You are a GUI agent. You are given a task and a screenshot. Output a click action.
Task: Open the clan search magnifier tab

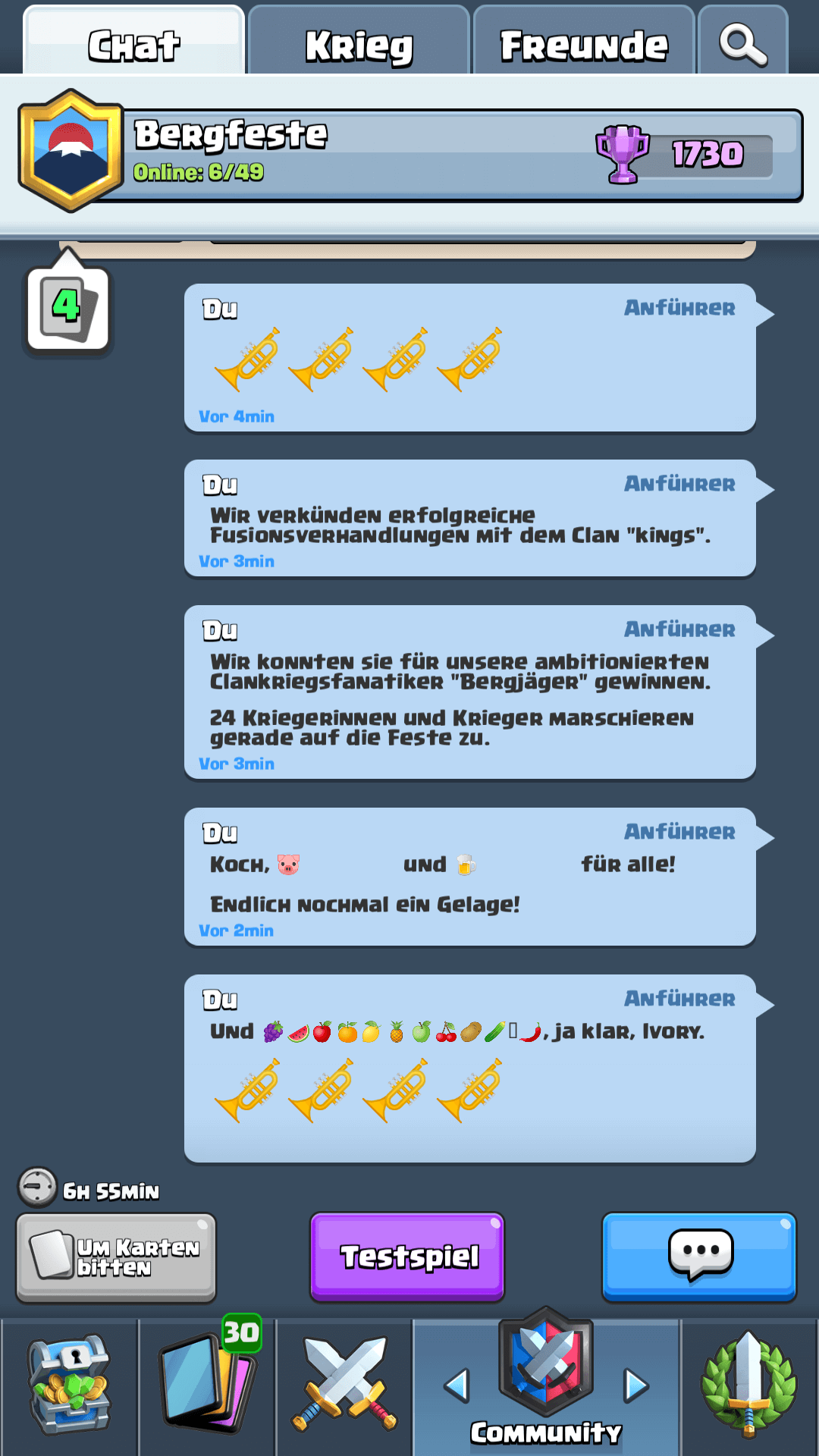[x=742, y=44]
